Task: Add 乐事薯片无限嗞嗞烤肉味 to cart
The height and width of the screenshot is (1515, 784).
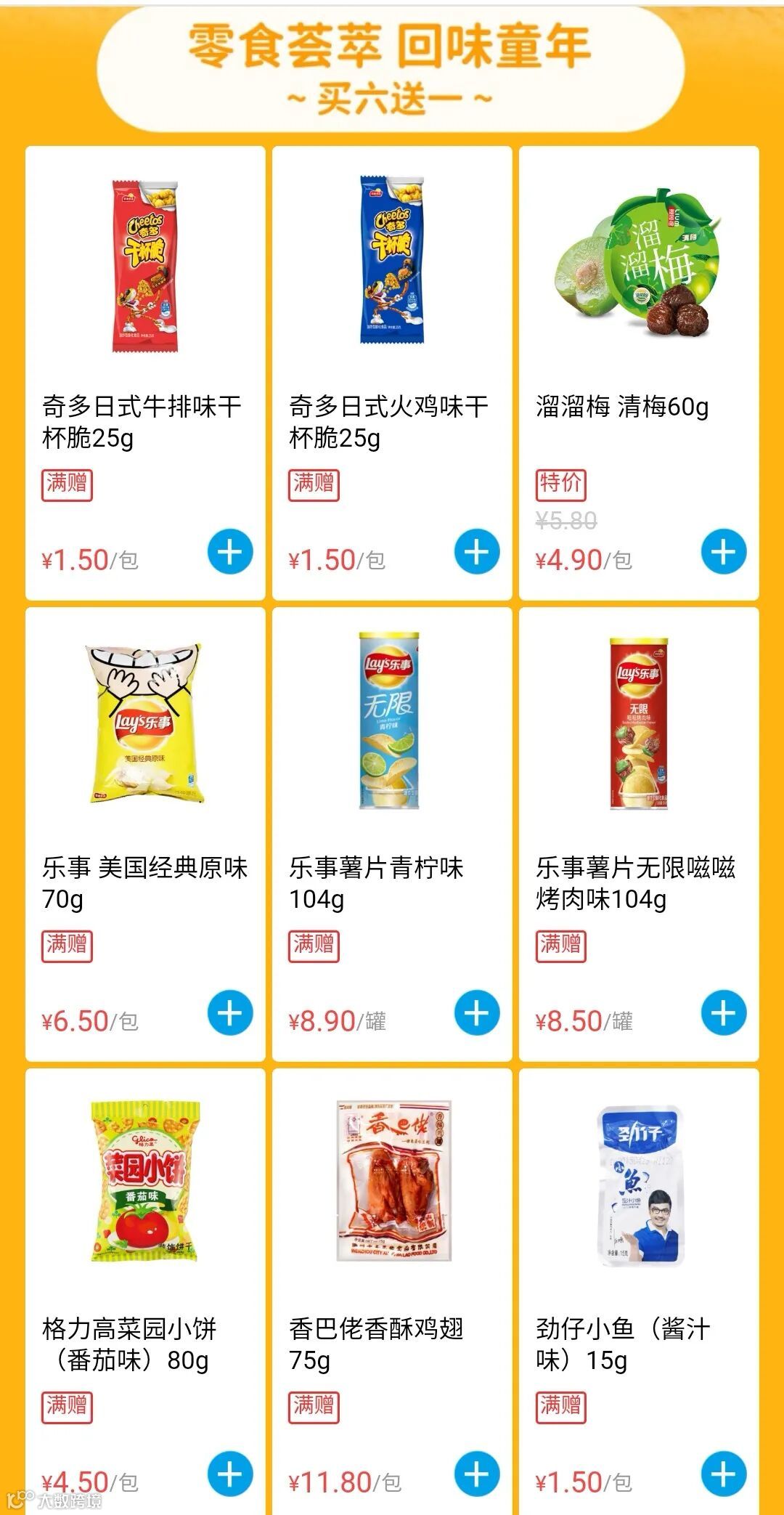Action: pos(724,1013)
